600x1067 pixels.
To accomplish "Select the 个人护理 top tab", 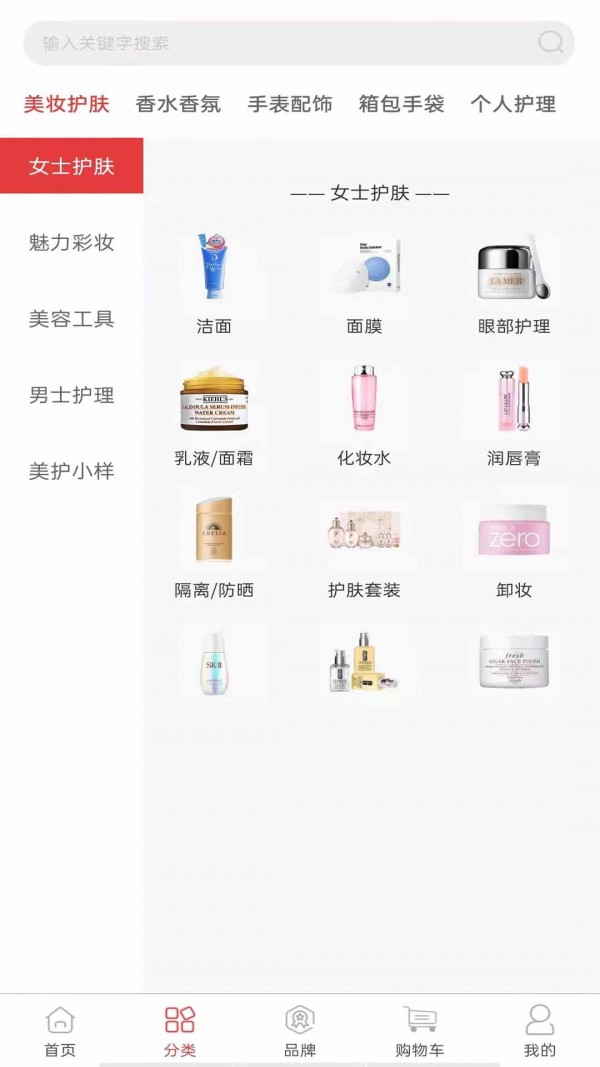I will [x=513, y=104].
